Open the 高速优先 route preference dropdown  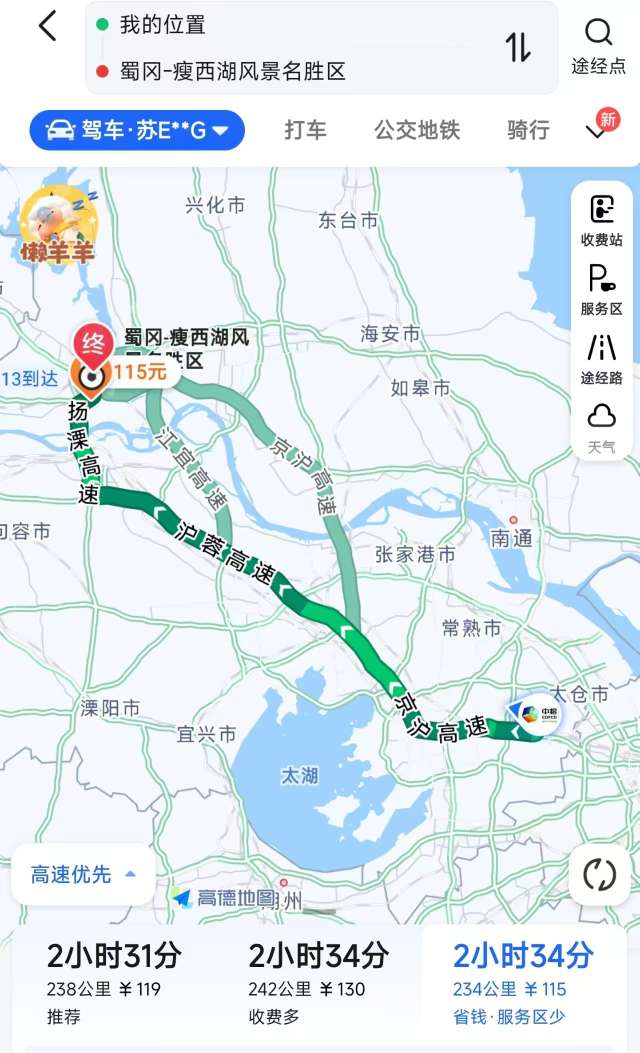coord(84,875)
